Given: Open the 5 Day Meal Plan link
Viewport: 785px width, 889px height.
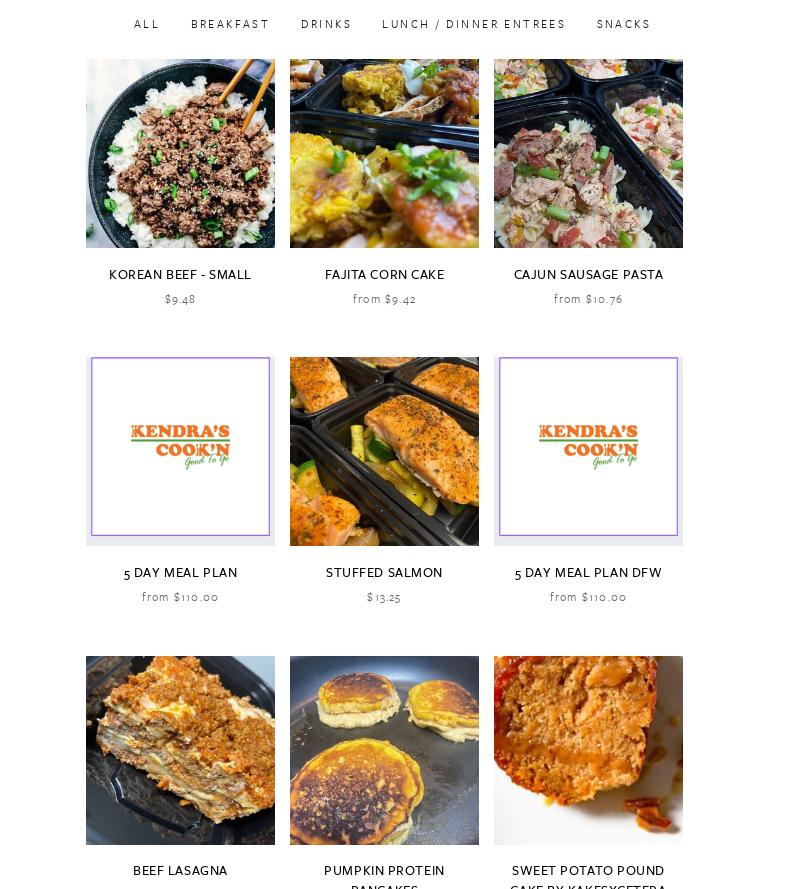Looking at the screenshot, I should 180,573.
